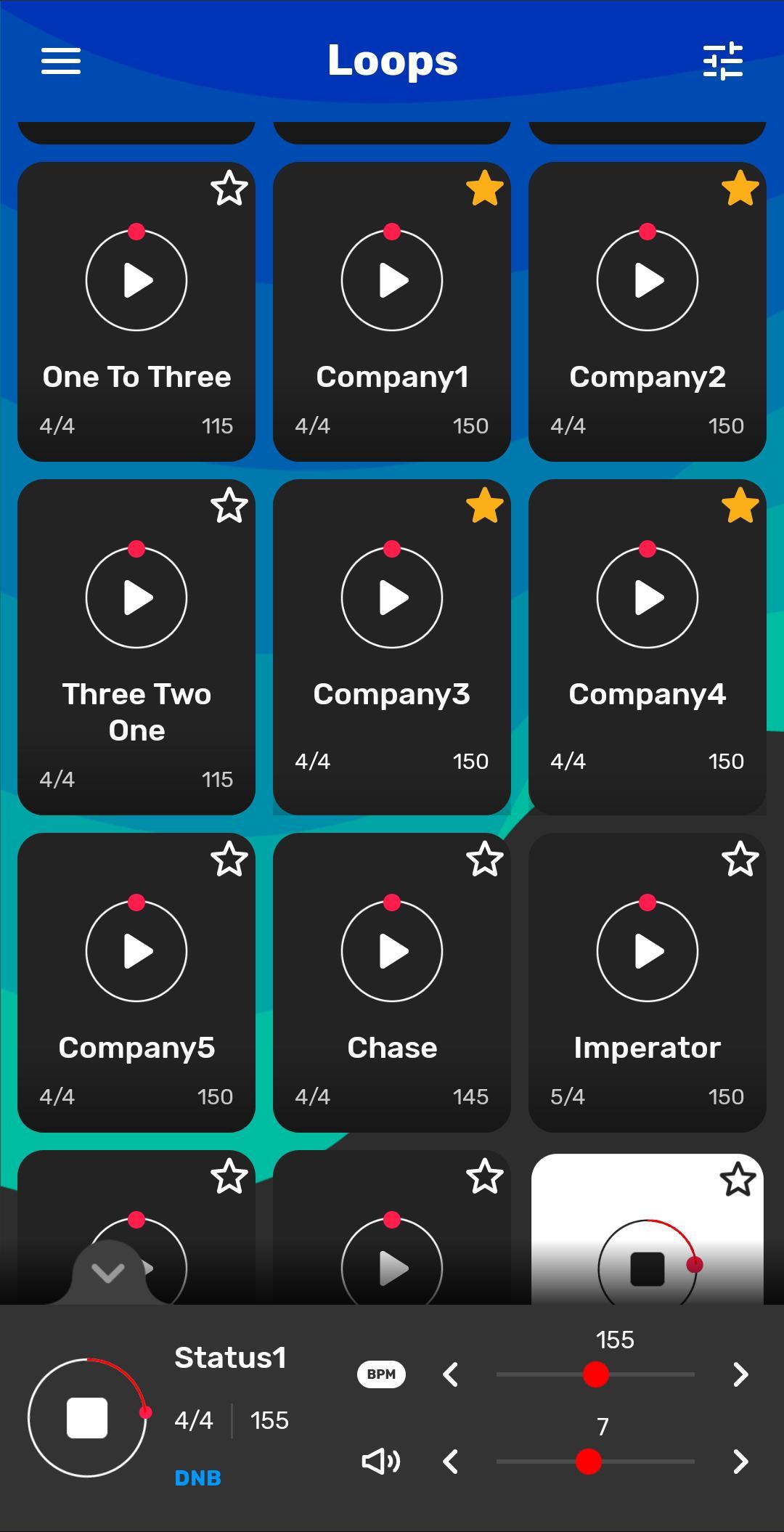The width and height of the screenshot is (784, 1532).
Task: Lower the volume with the left arrow
Action: tap(451, 1462)
